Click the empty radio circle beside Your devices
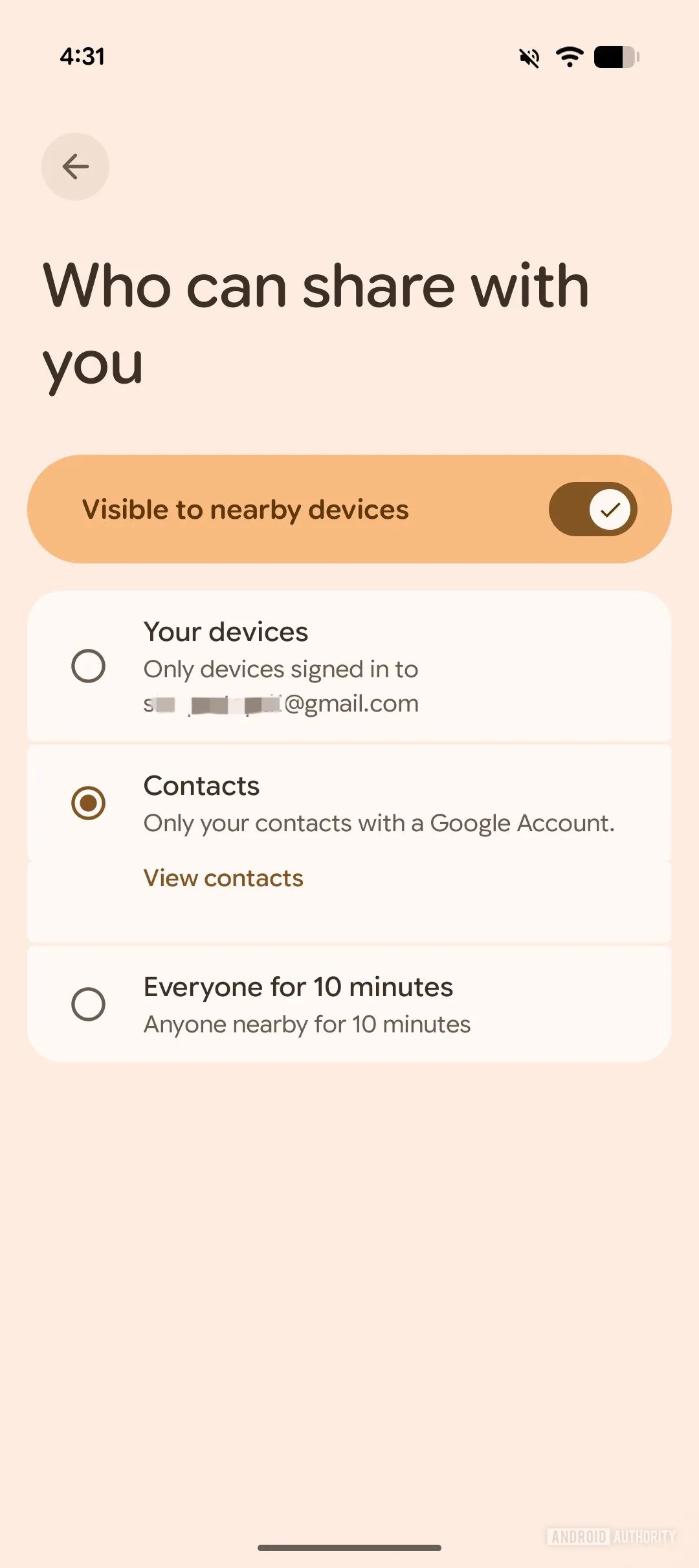The image size is (699, 1568). point(89,666)
